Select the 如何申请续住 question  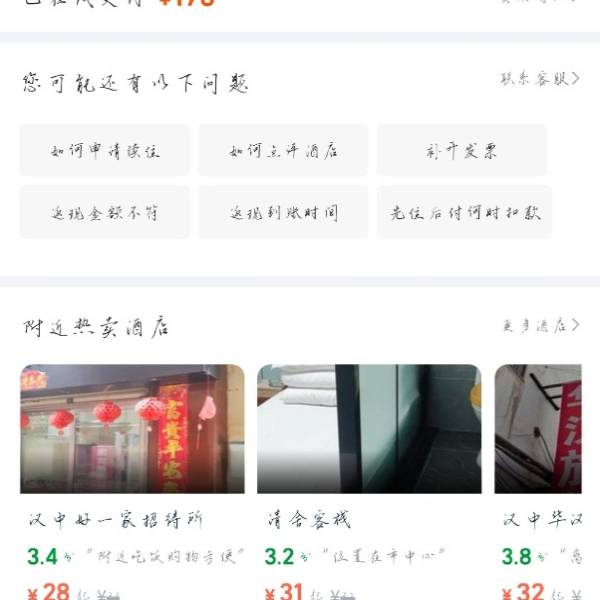(x=105, y=151)
